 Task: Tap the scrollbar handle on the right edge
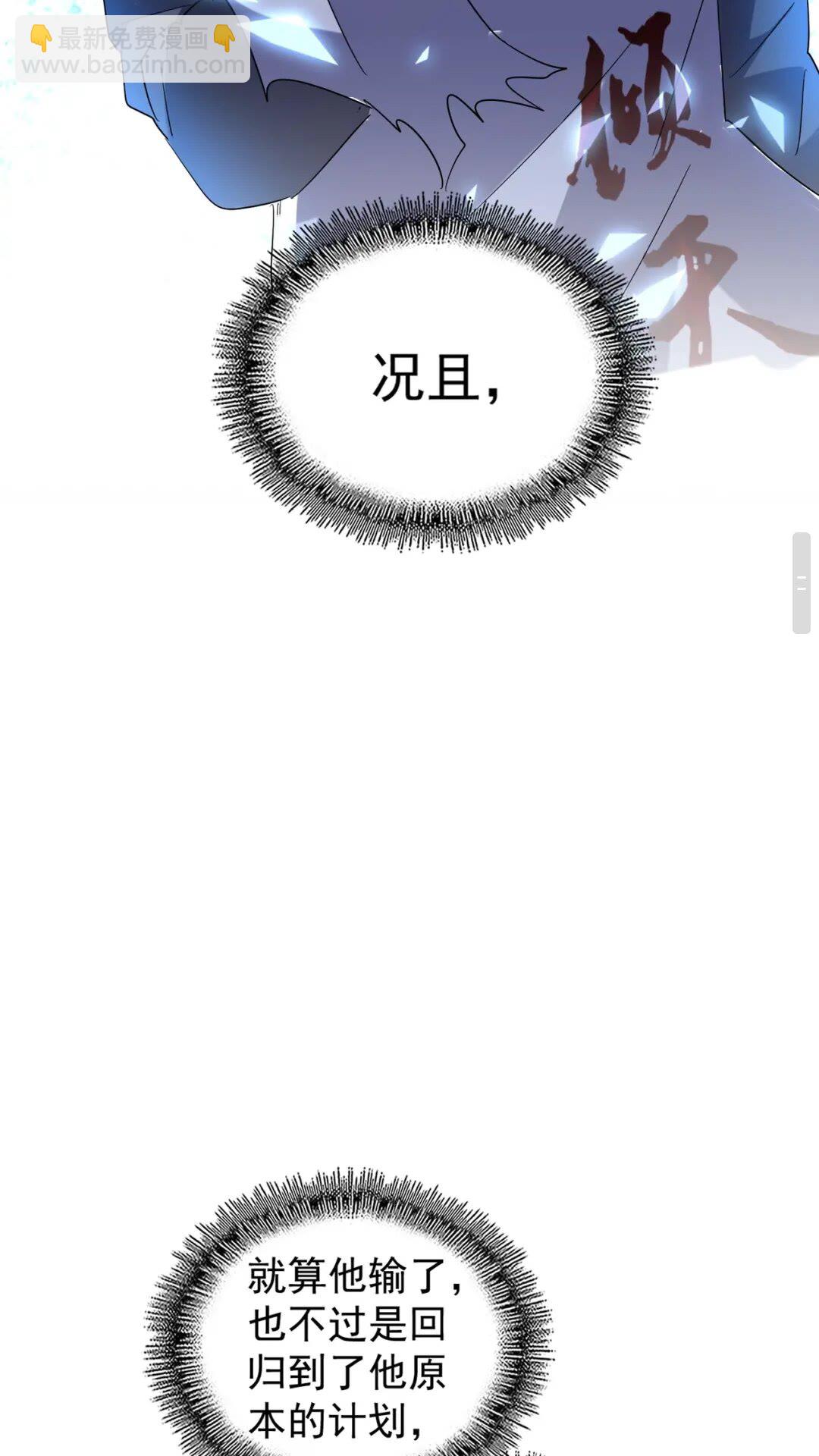802,583
